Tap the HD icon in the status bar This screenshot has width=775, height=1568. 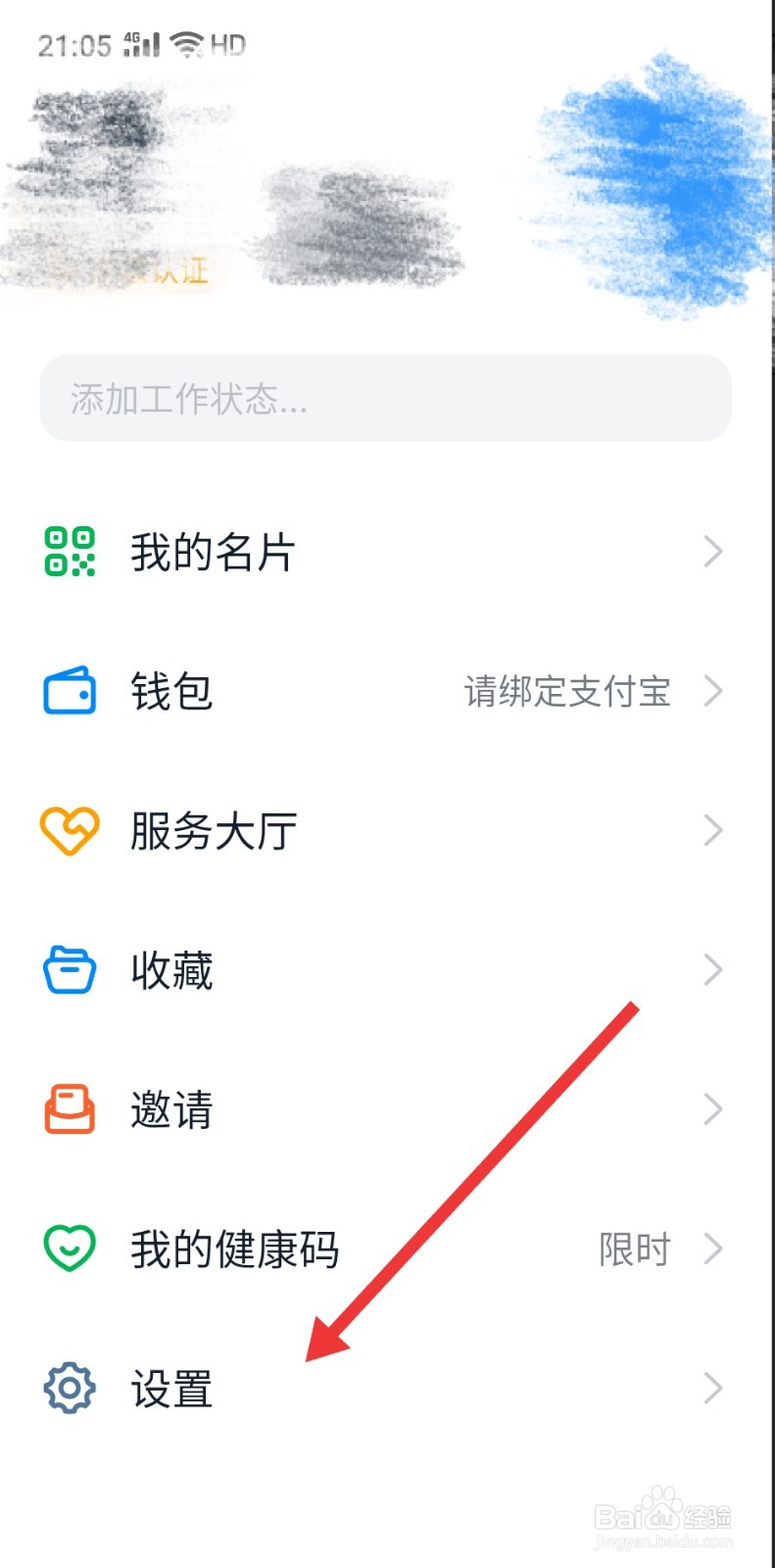pyautogui.click(x=227, y=43)
